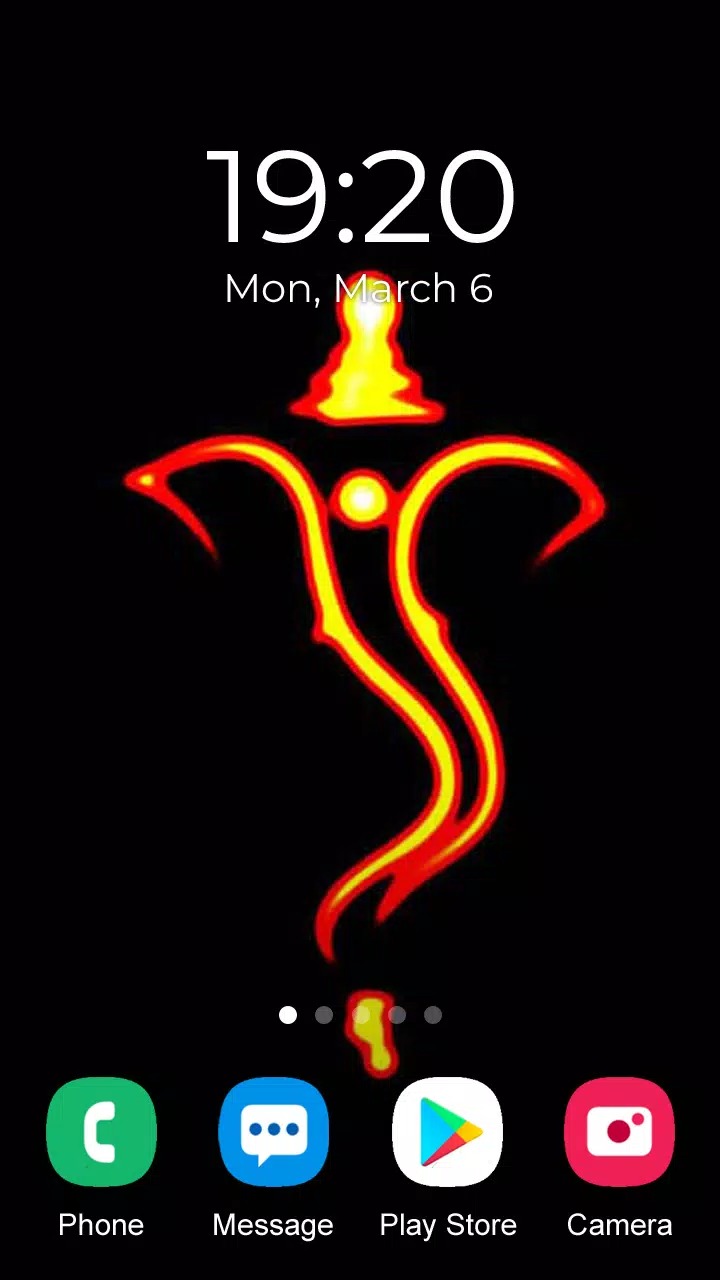Open the Play Store
The height and width of the screenshot is (1280, 720).
(x=447, y=1132)
